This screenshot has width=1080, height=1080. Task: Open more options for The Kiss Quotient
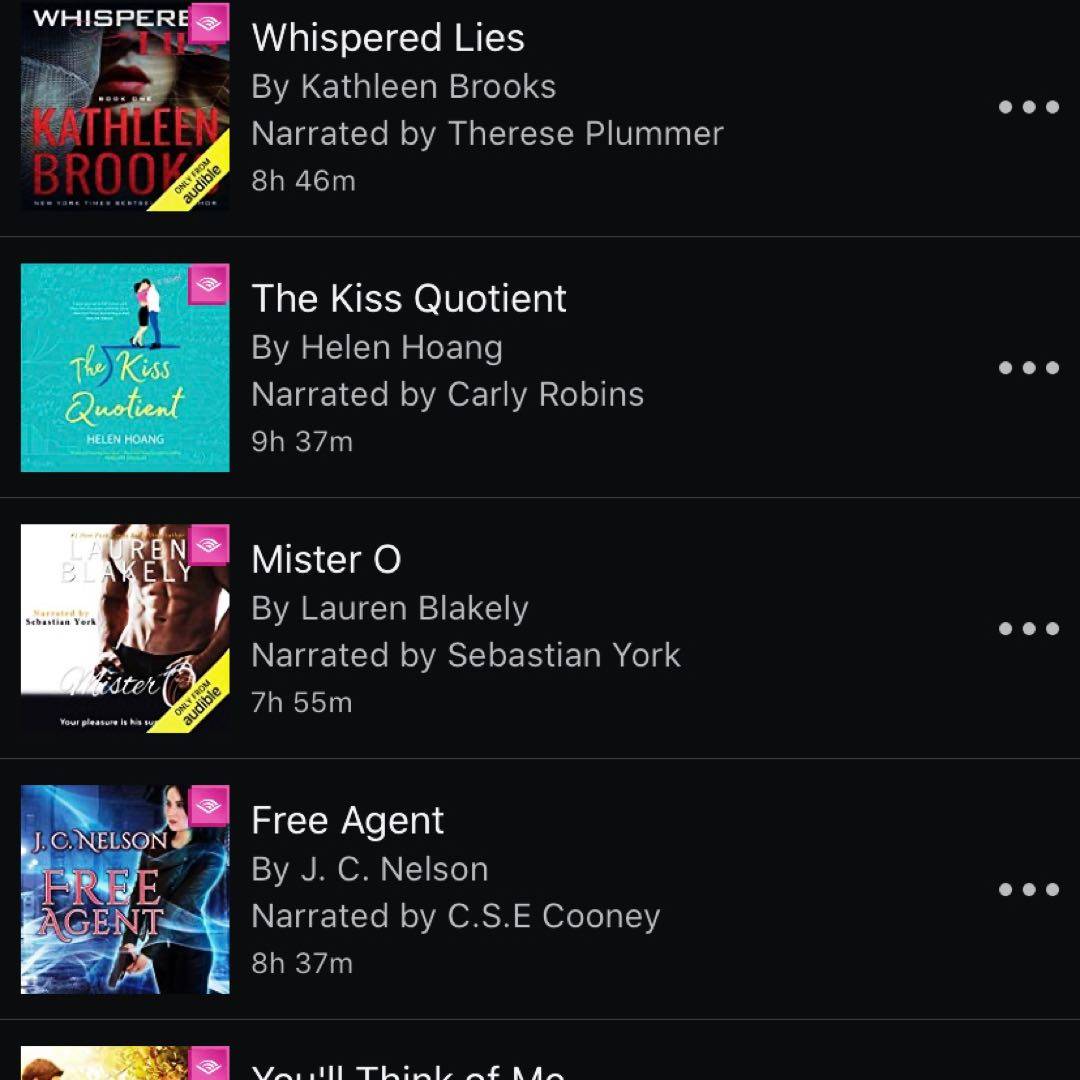pyautogui.click(x=1028, y=368)
